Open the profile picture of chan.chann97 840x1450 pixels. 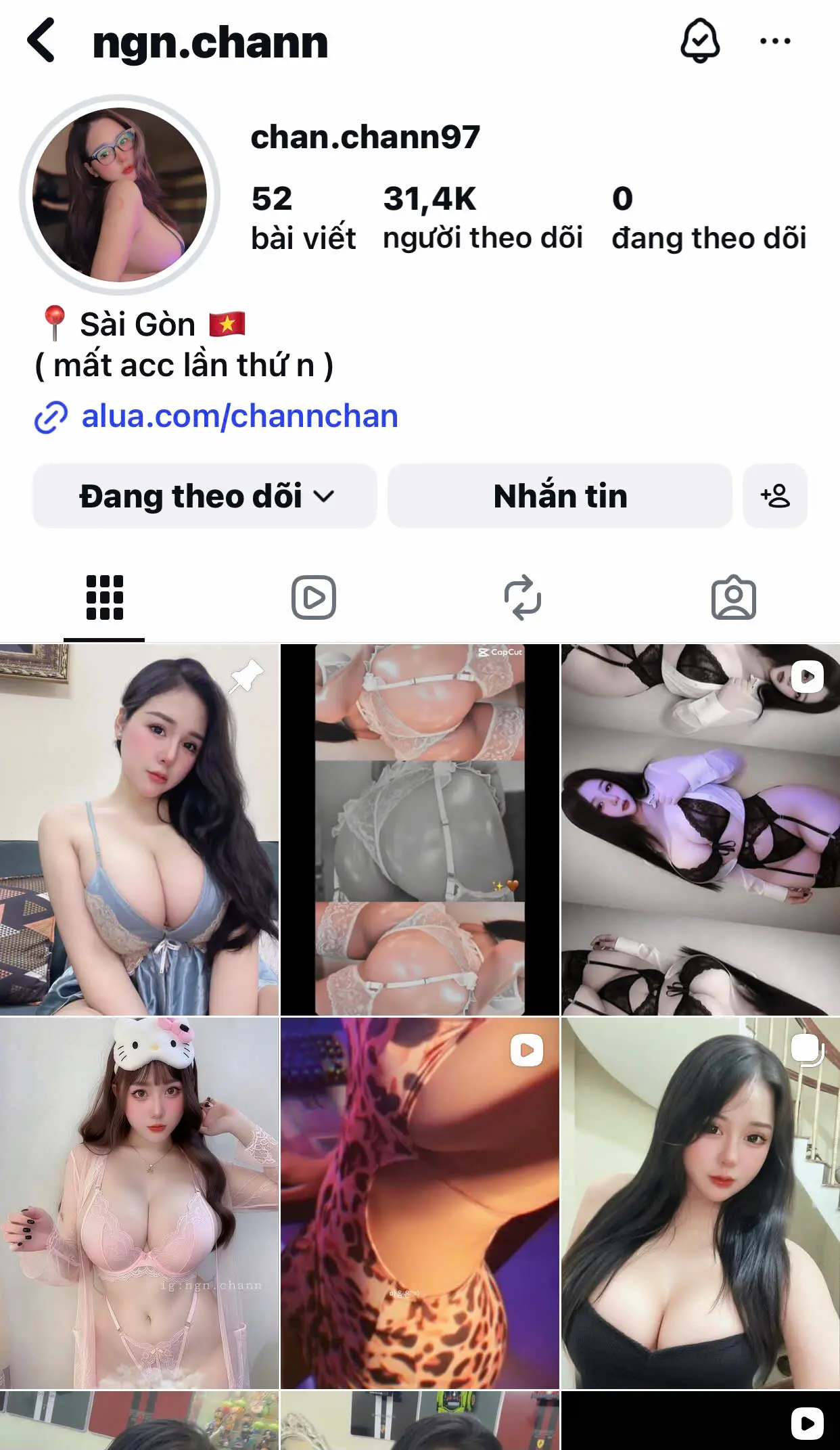(118, 193)
